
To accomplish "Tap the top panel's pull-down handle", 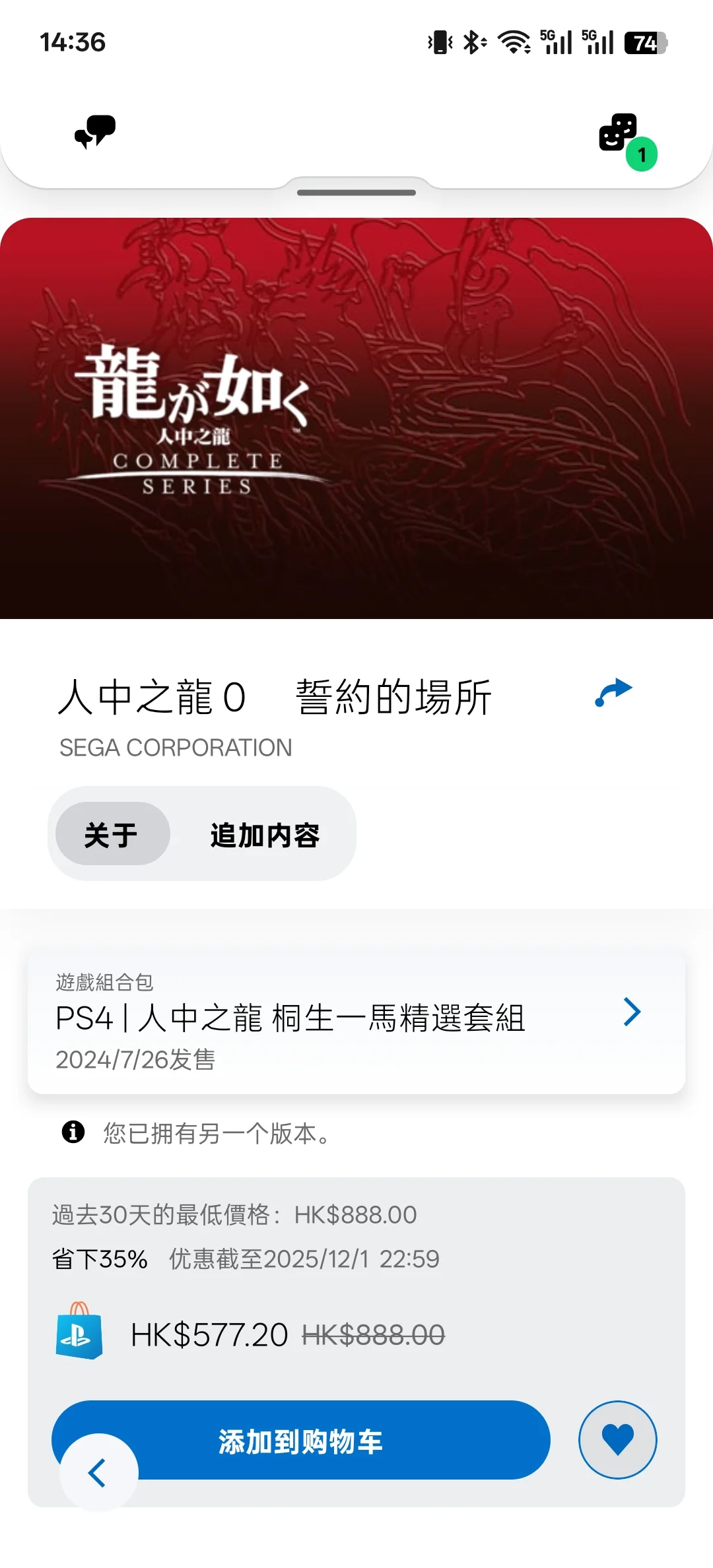I will tap(356, 192).
